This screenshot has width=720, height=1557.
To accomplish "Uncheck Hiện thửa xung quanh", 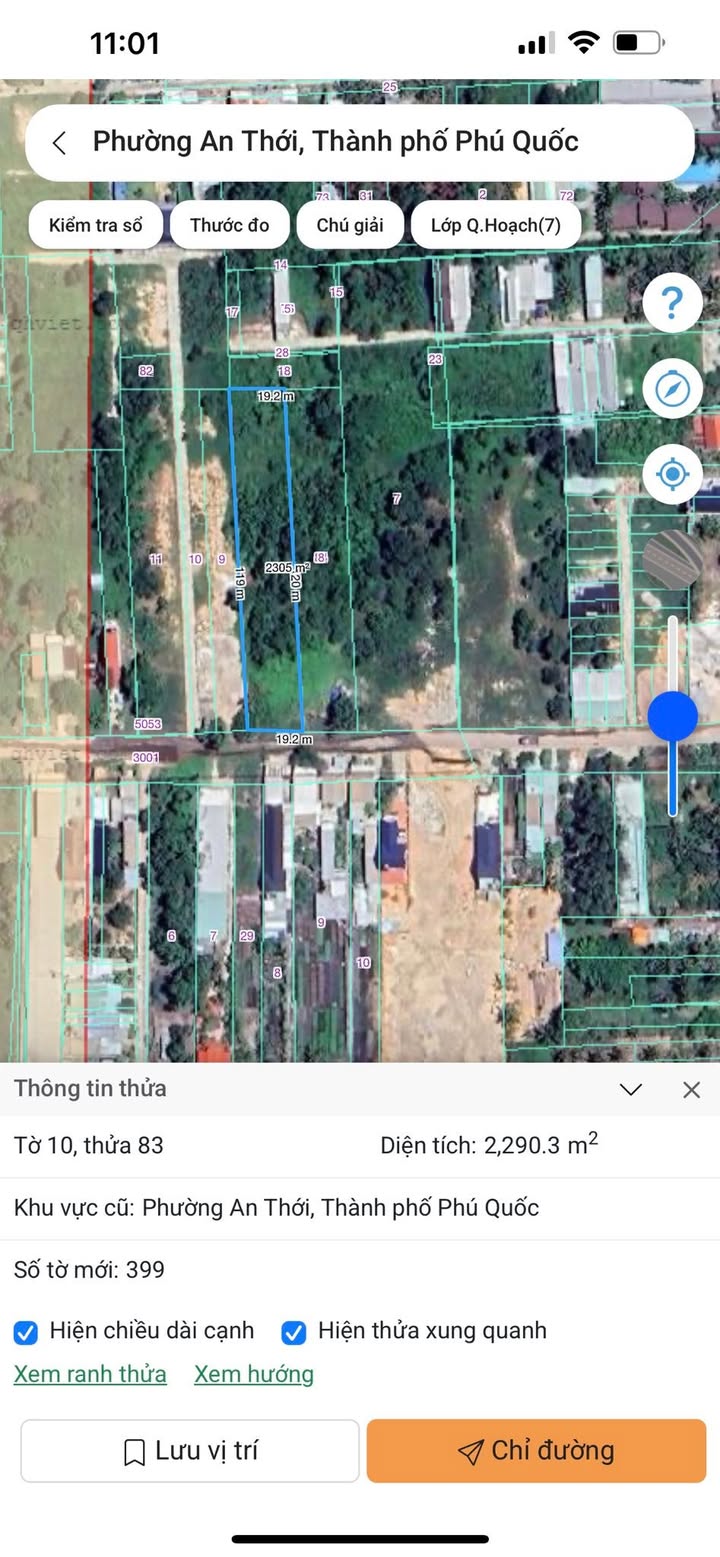I will point(294,1332).
